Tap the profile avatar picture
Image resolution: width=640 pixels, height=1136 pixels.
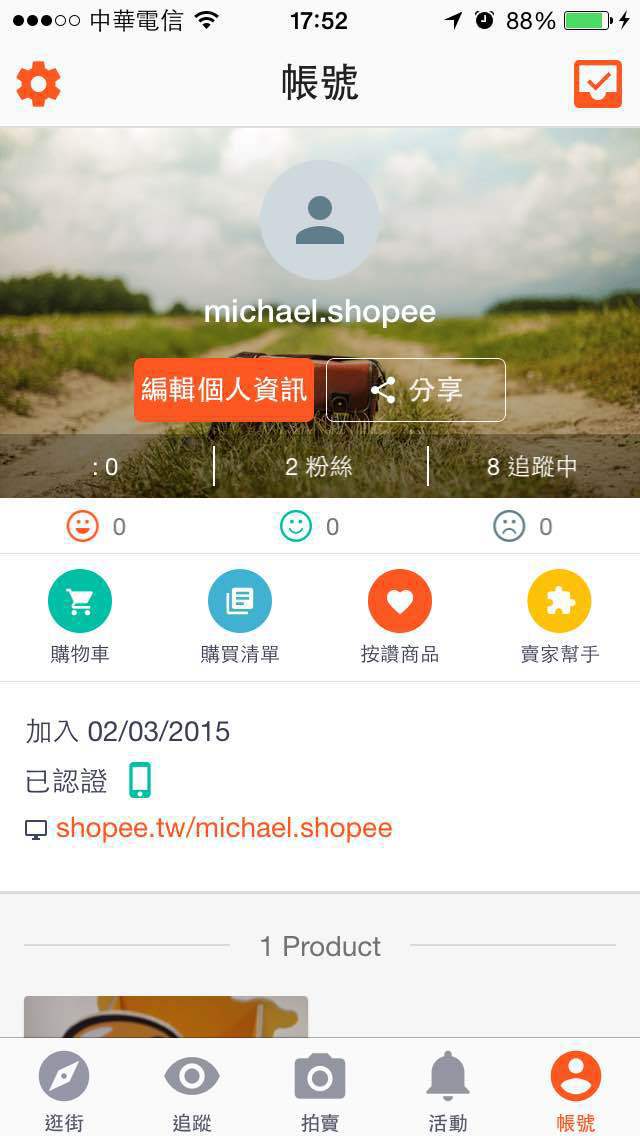(320, 221)
